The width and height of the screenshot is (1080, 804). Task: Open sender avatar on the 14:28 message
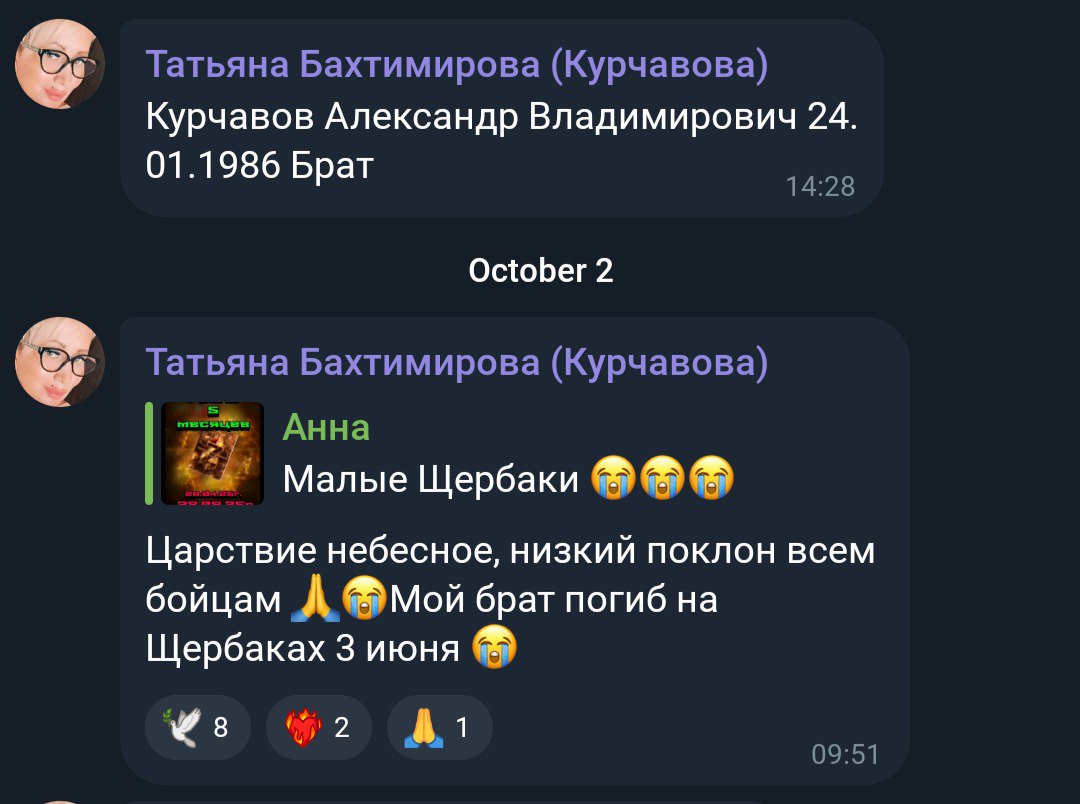point(60,64)
